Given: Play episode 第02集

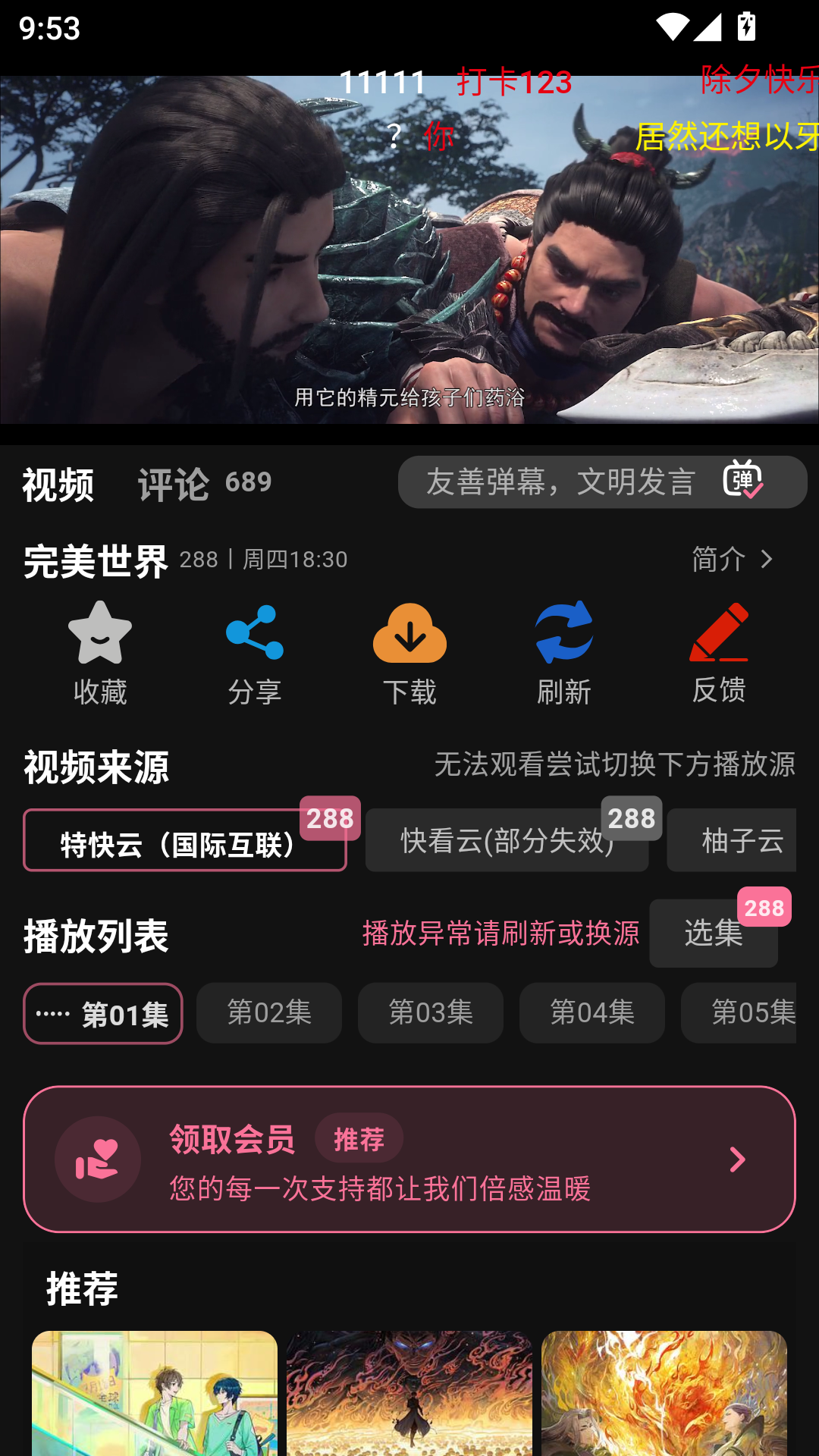Looking at the screenshot, I should 269,1013.
